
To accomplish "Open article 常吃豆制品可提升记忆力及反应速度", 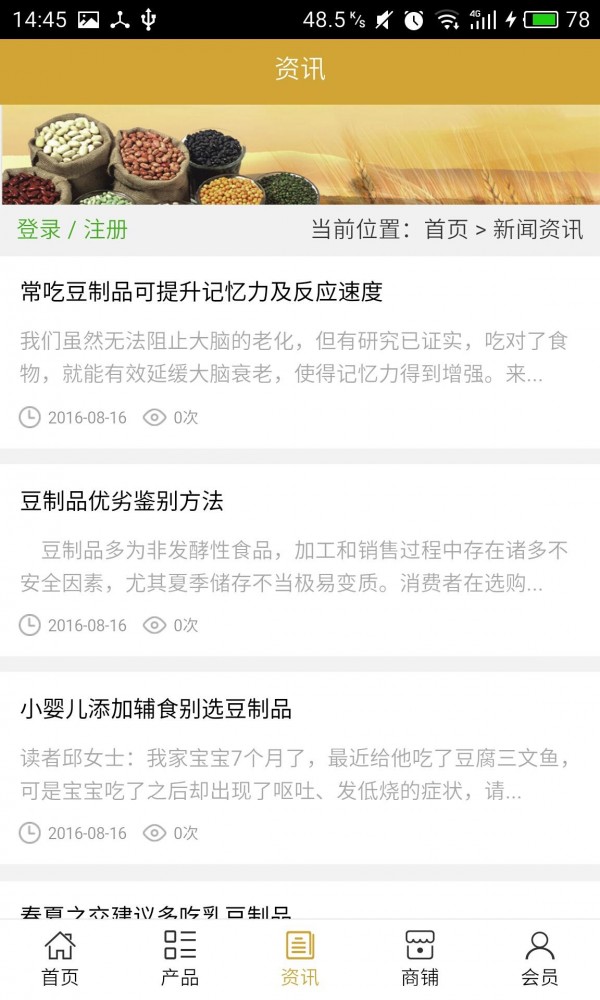I will click(x=202, y=292).
